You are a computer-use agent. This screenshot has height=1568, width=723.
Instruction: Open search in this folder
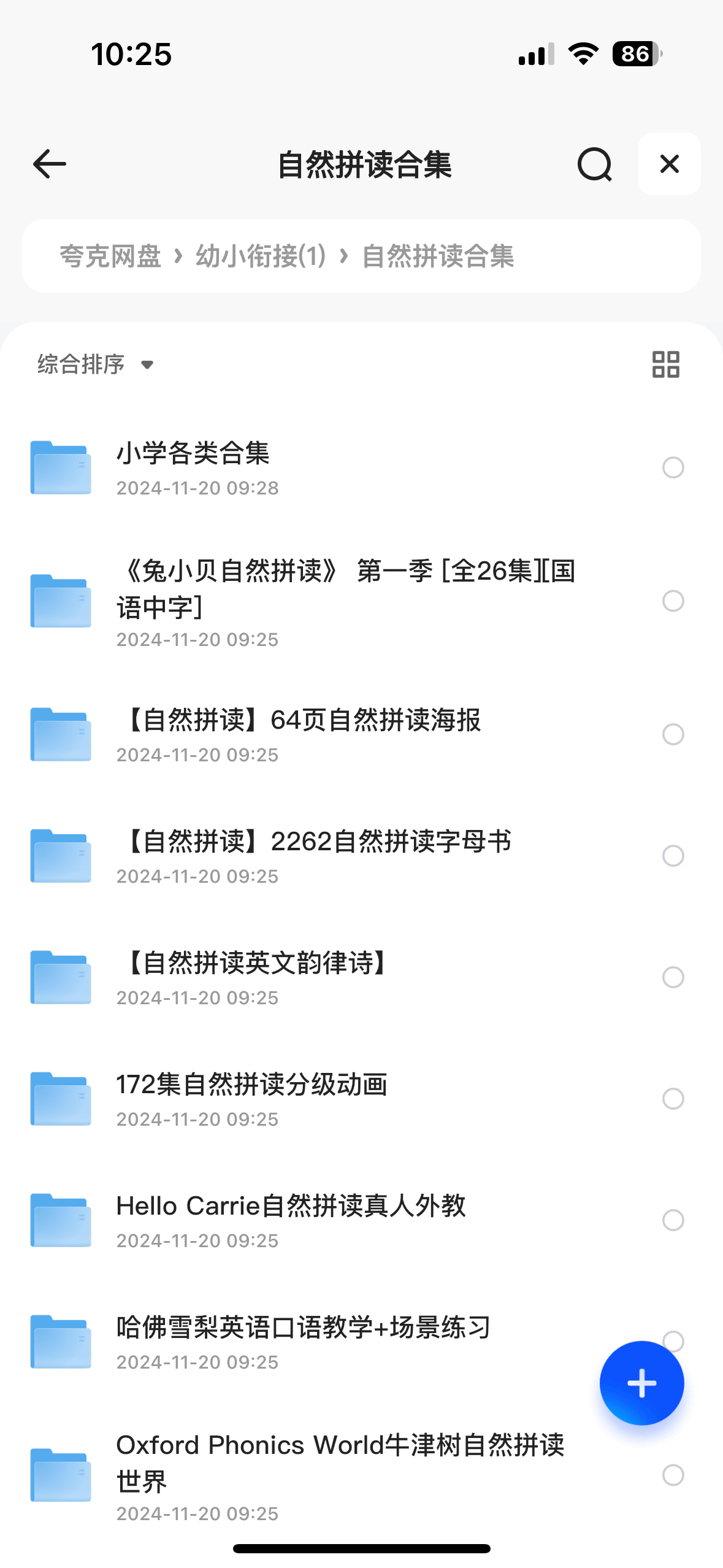click(594, 164)
